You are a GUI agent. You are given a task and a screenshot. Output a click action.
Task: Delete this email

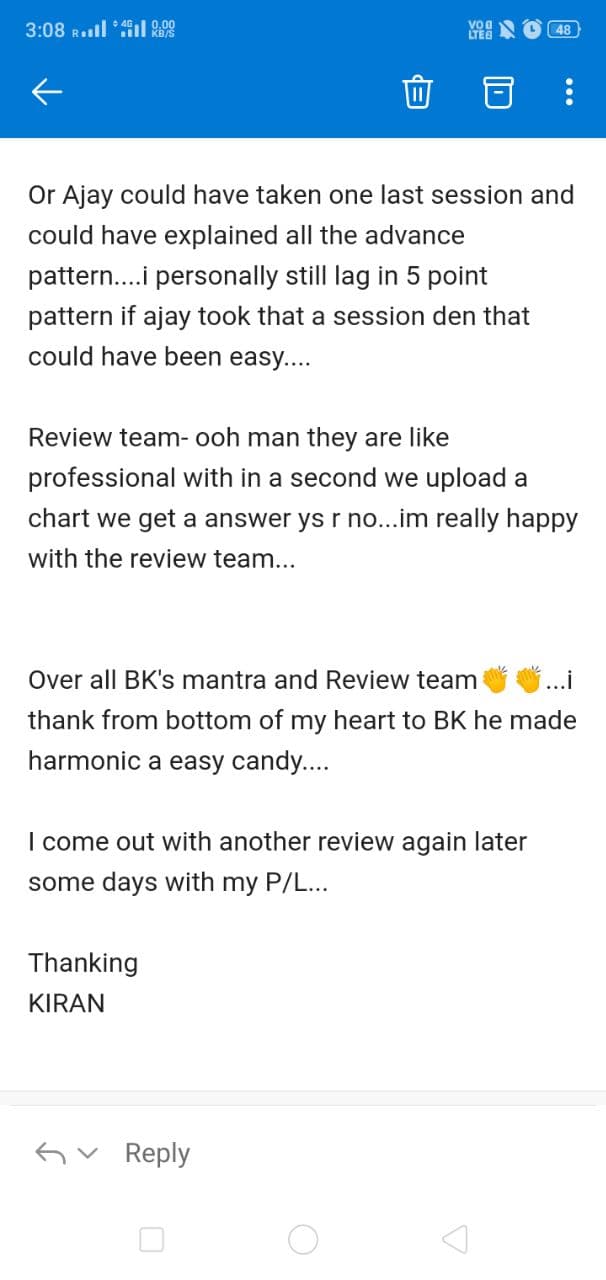pyautogui.click(x=417, y=93)
